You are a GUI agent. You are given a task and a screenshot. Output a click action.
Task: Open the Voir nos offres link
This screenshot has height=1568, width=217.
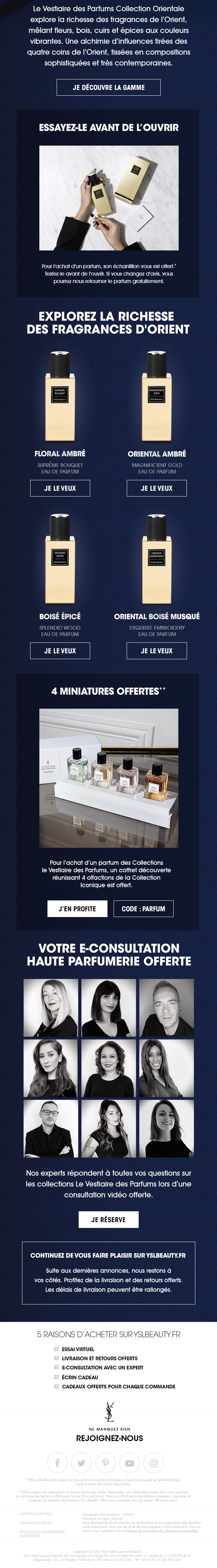click(35, 1513)
